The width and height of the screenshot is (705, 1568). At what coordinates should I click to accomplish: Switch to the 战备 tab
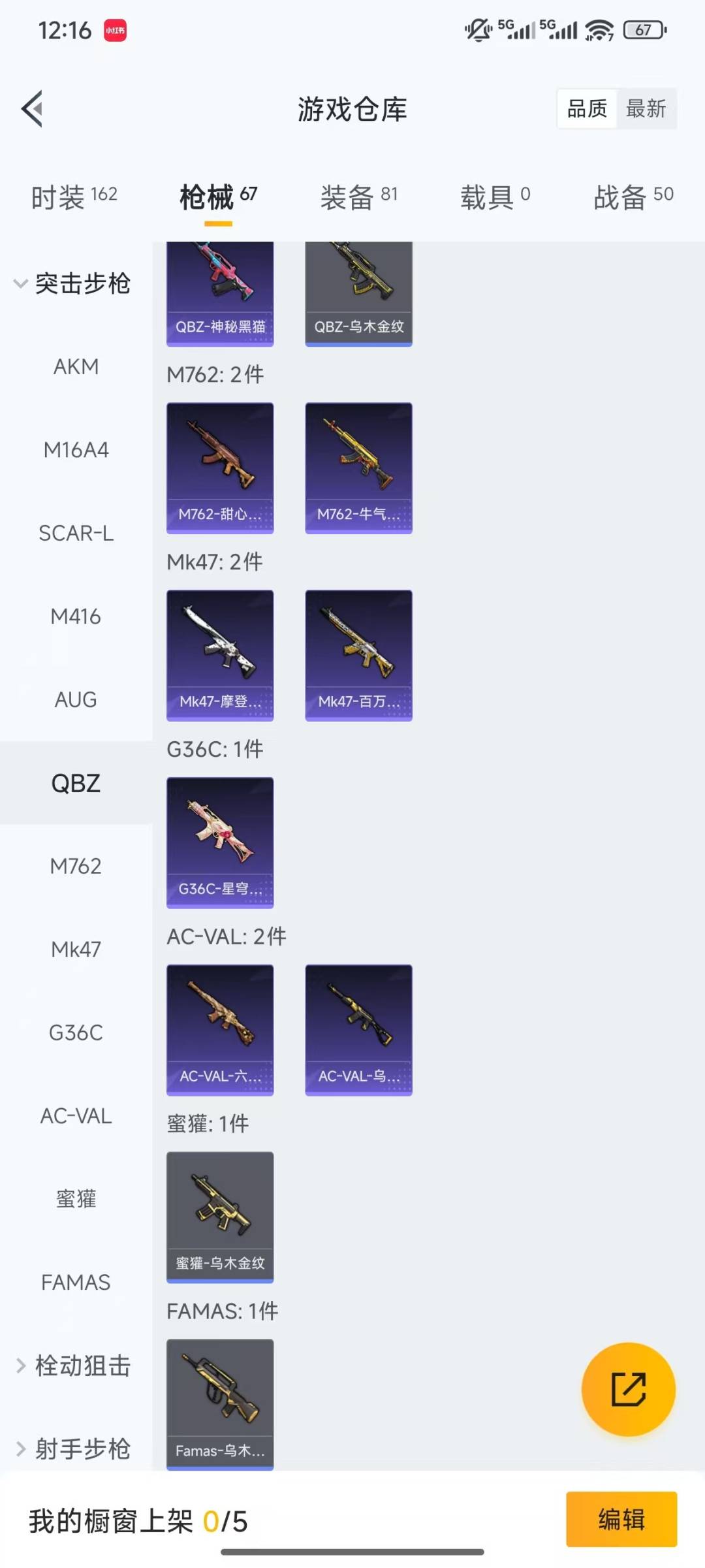click(x=633, y=196)
